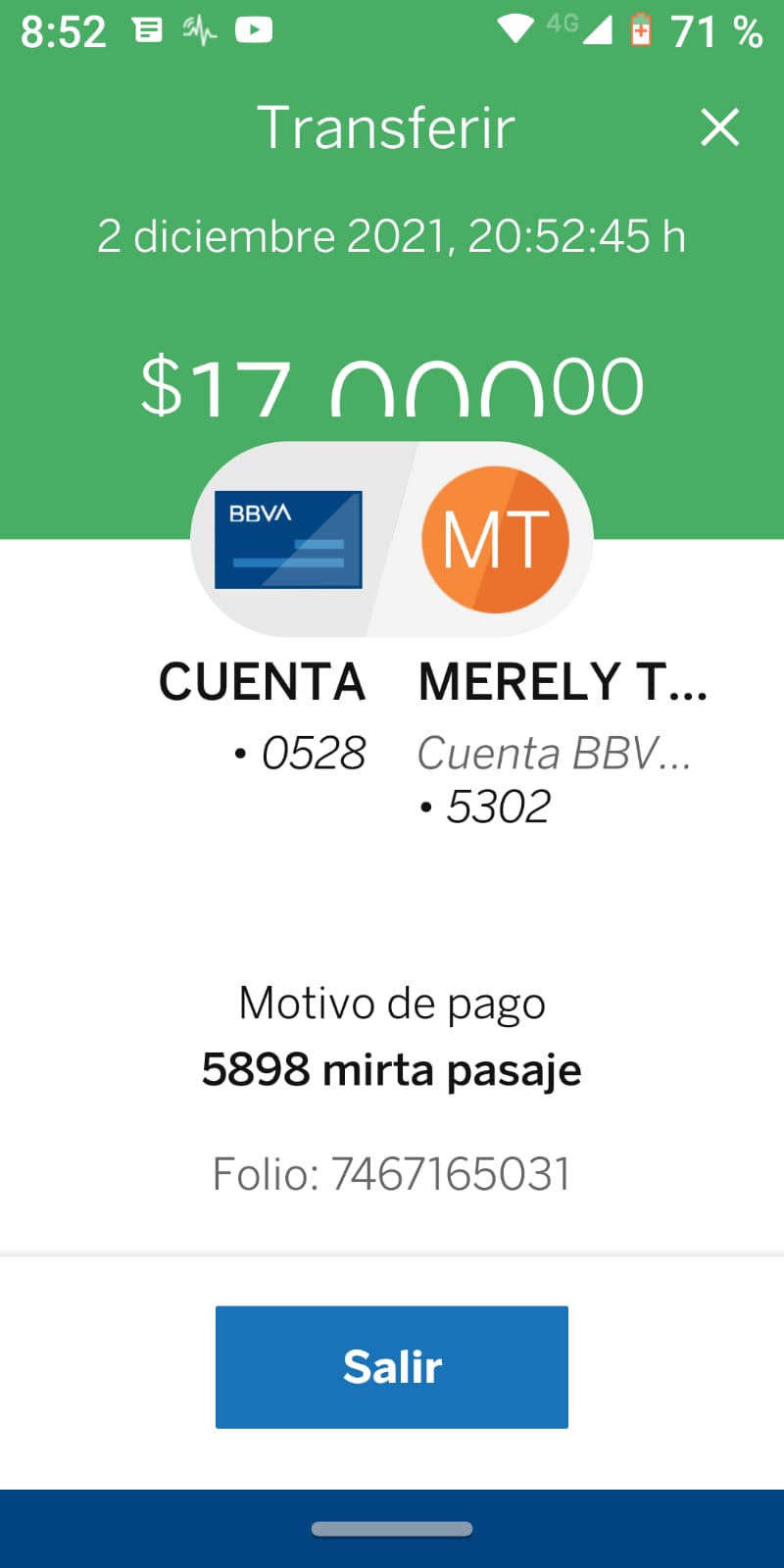Tap the system home gesture pill
784x1568 pixels.
coord(392,1529)
